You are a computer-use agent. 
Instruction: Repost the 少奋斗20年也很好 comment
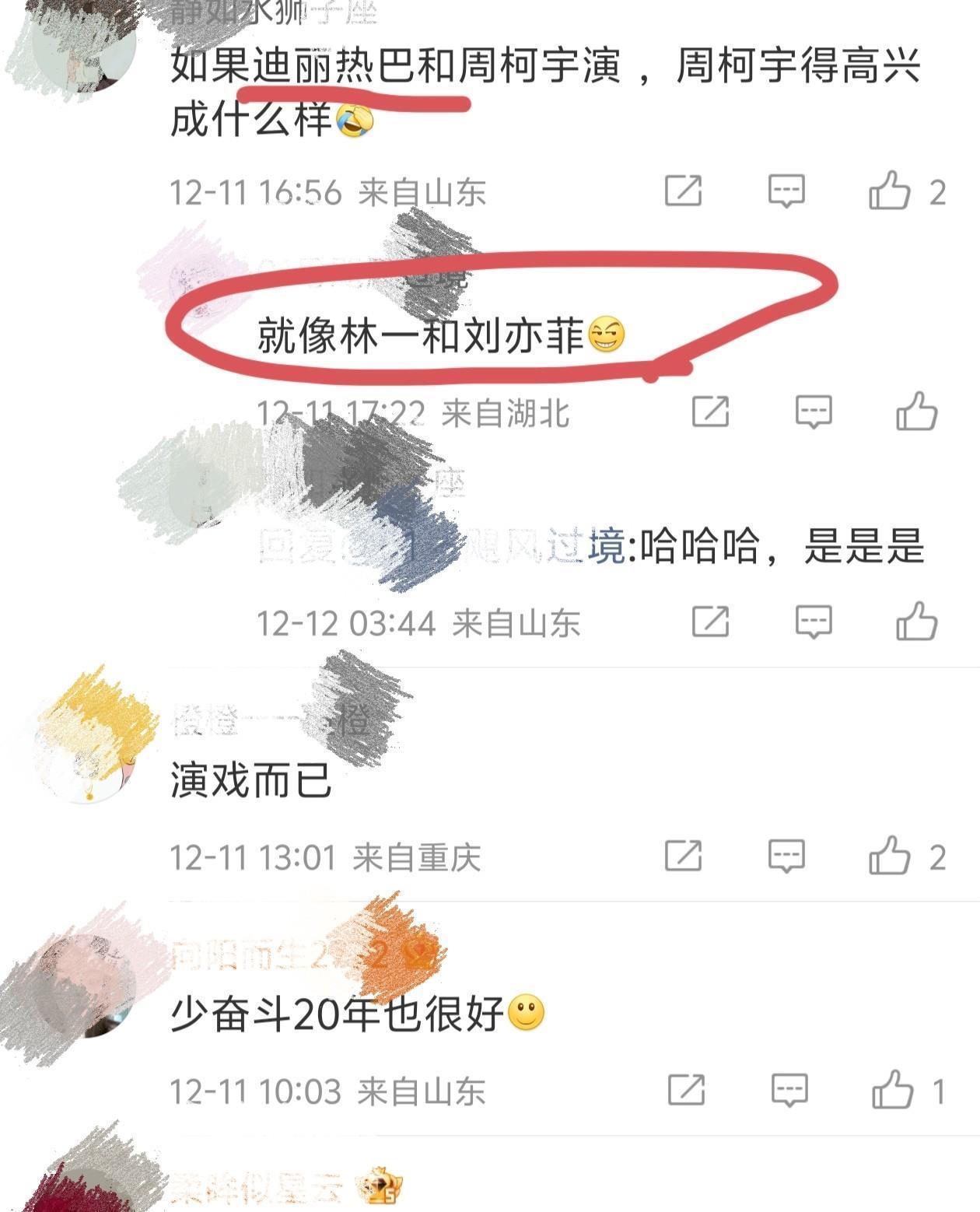(687, 1090)
